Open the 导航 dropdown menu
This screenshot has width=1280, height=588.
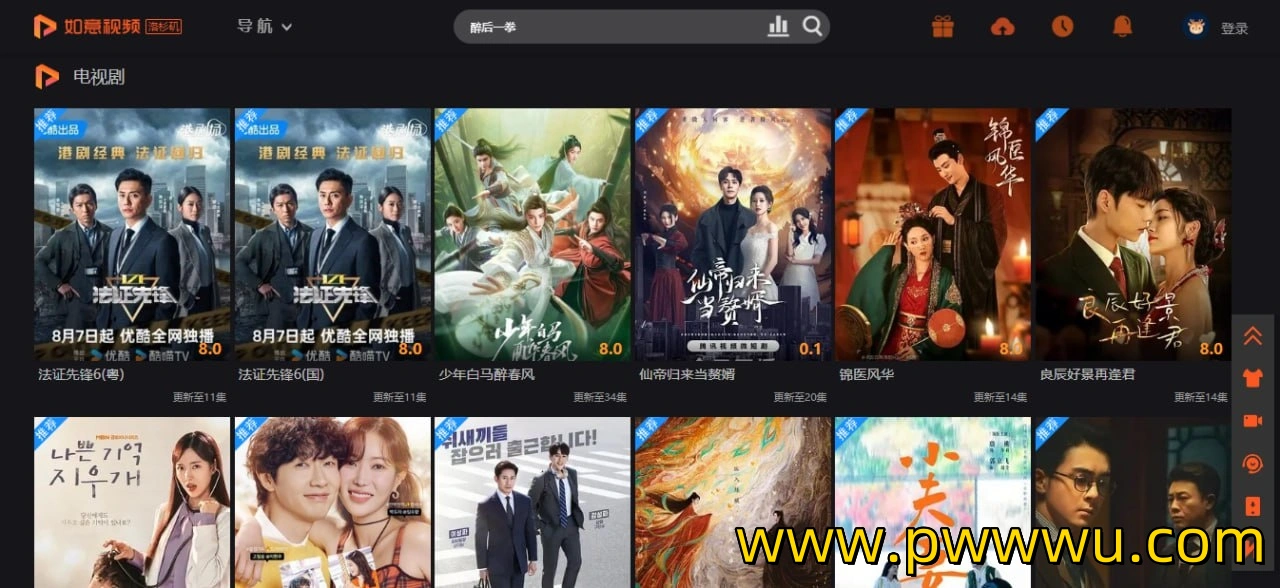(x=264, y=26)
